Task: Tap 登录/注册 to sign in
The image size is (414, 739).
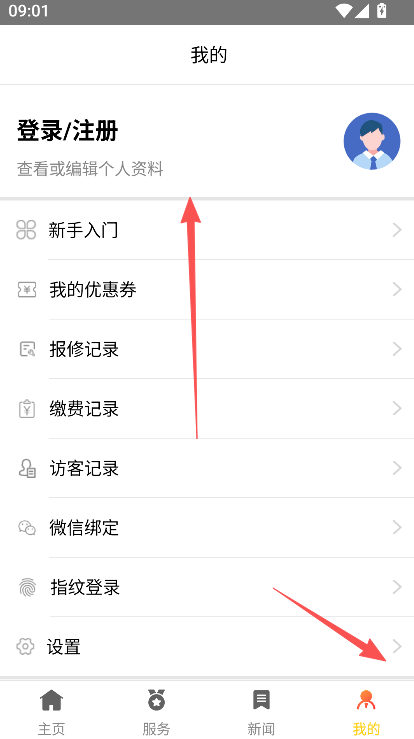Action: point(67,131)
